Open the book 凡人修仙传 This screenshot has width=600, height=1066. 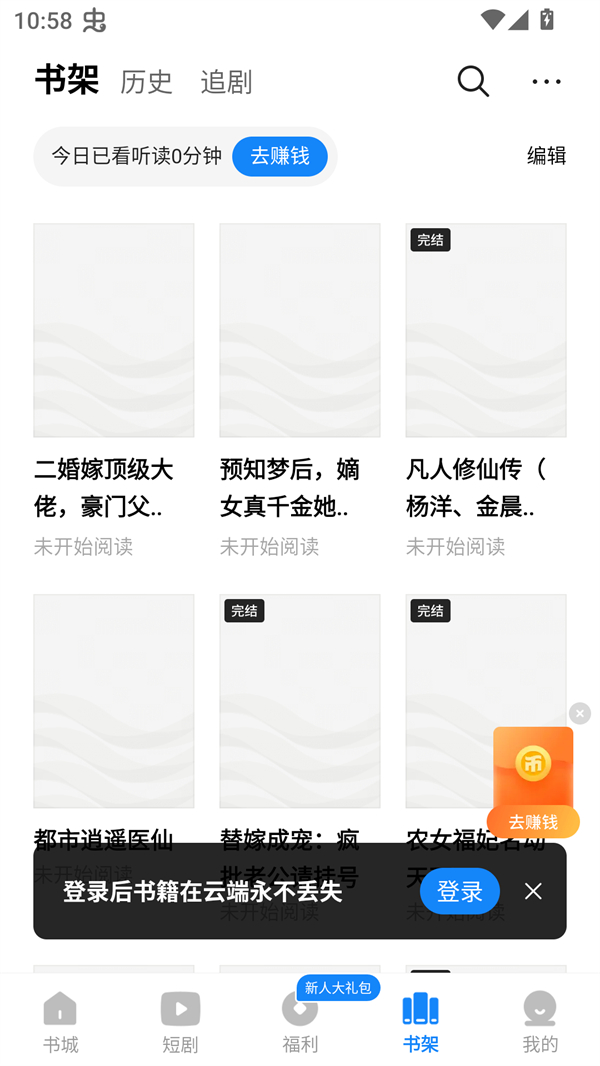(486, 330)
